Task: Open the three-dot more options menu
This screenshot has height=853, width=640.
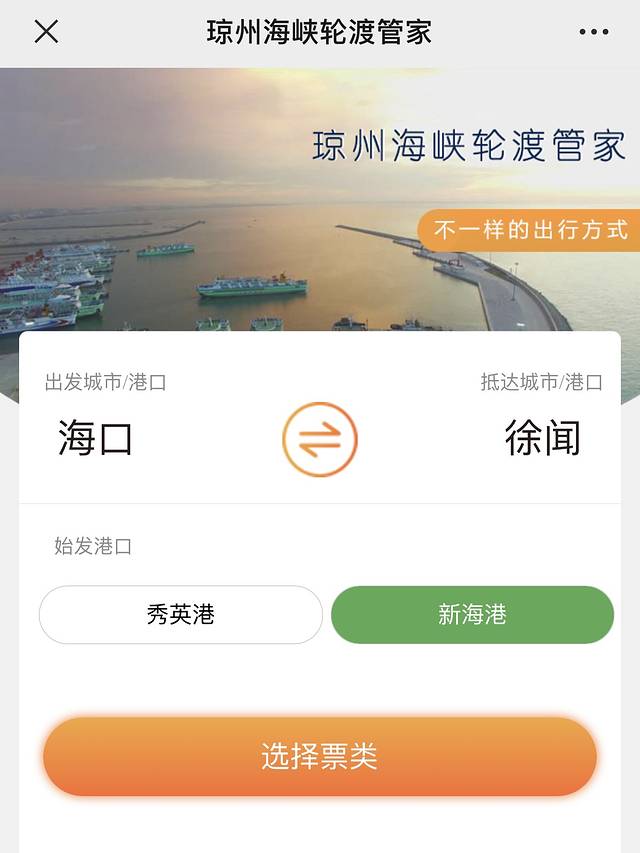Action: tap(593, 32)
